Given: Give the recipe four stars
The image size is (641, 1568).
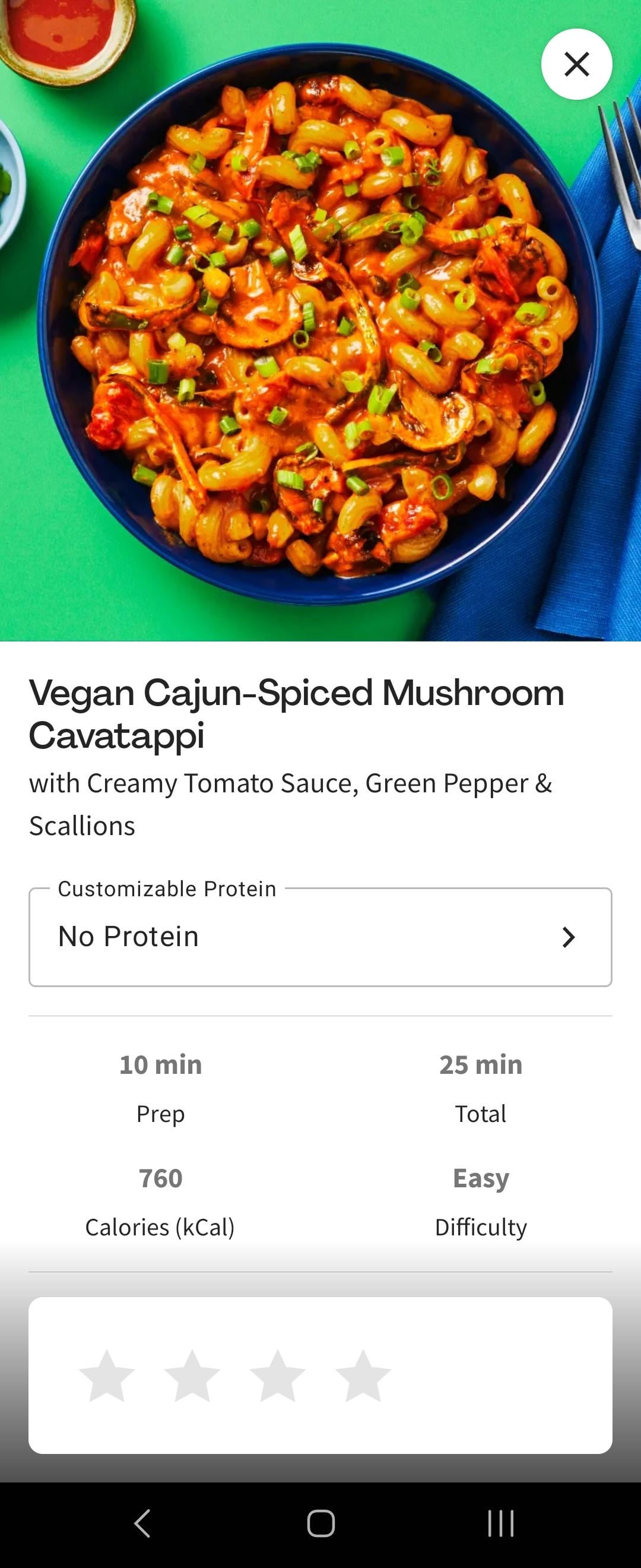Looking at the screenshot, I should 363,1376.
